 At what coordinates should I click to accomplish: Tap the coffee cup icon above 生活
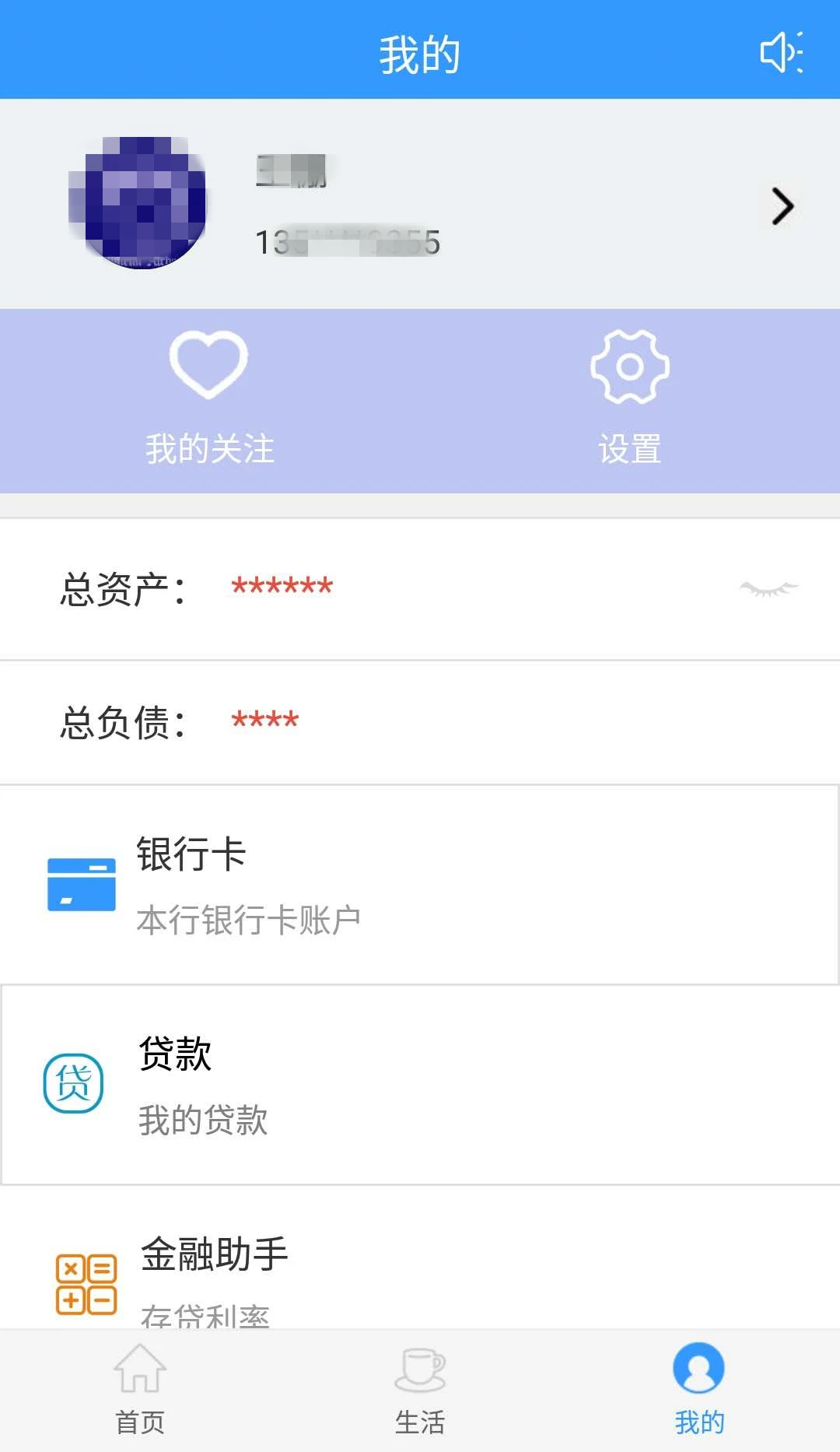pos(419,1371)
